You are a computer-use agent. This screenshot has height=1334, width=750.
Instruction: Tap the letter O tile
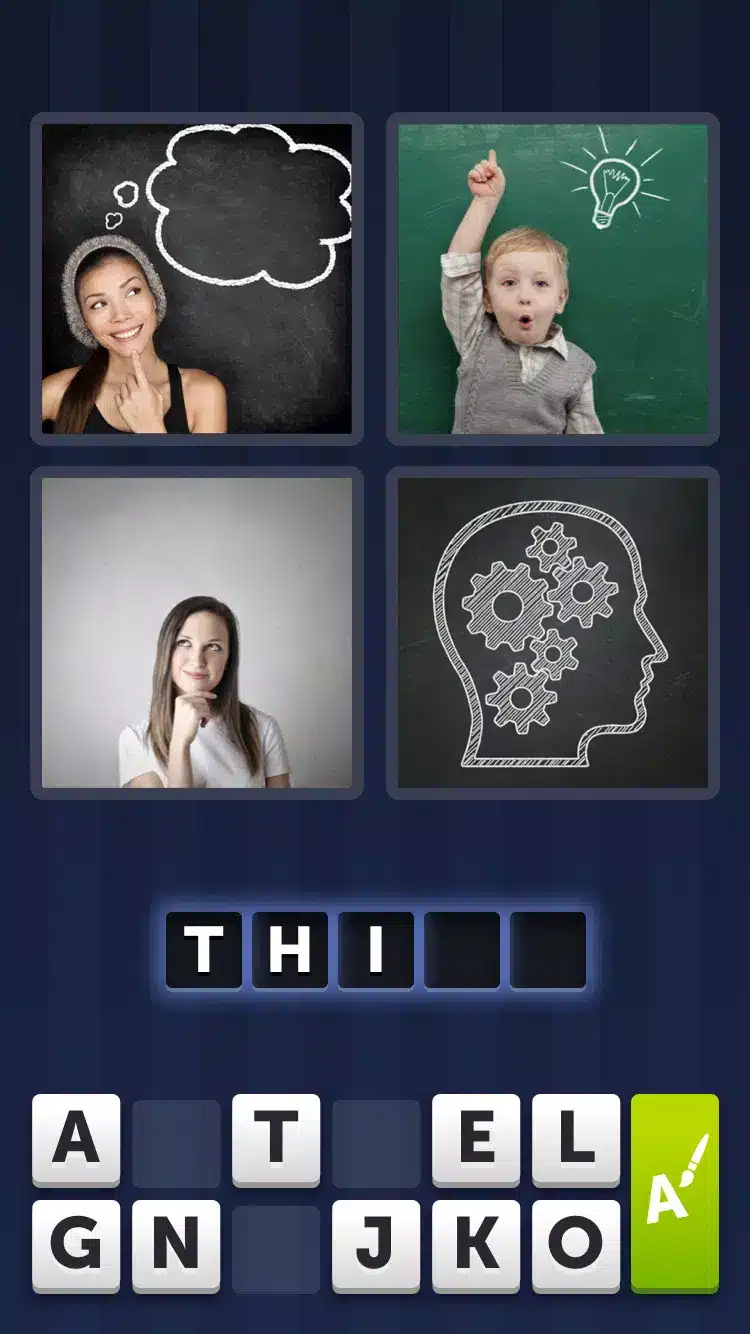tap(576, 1245)
